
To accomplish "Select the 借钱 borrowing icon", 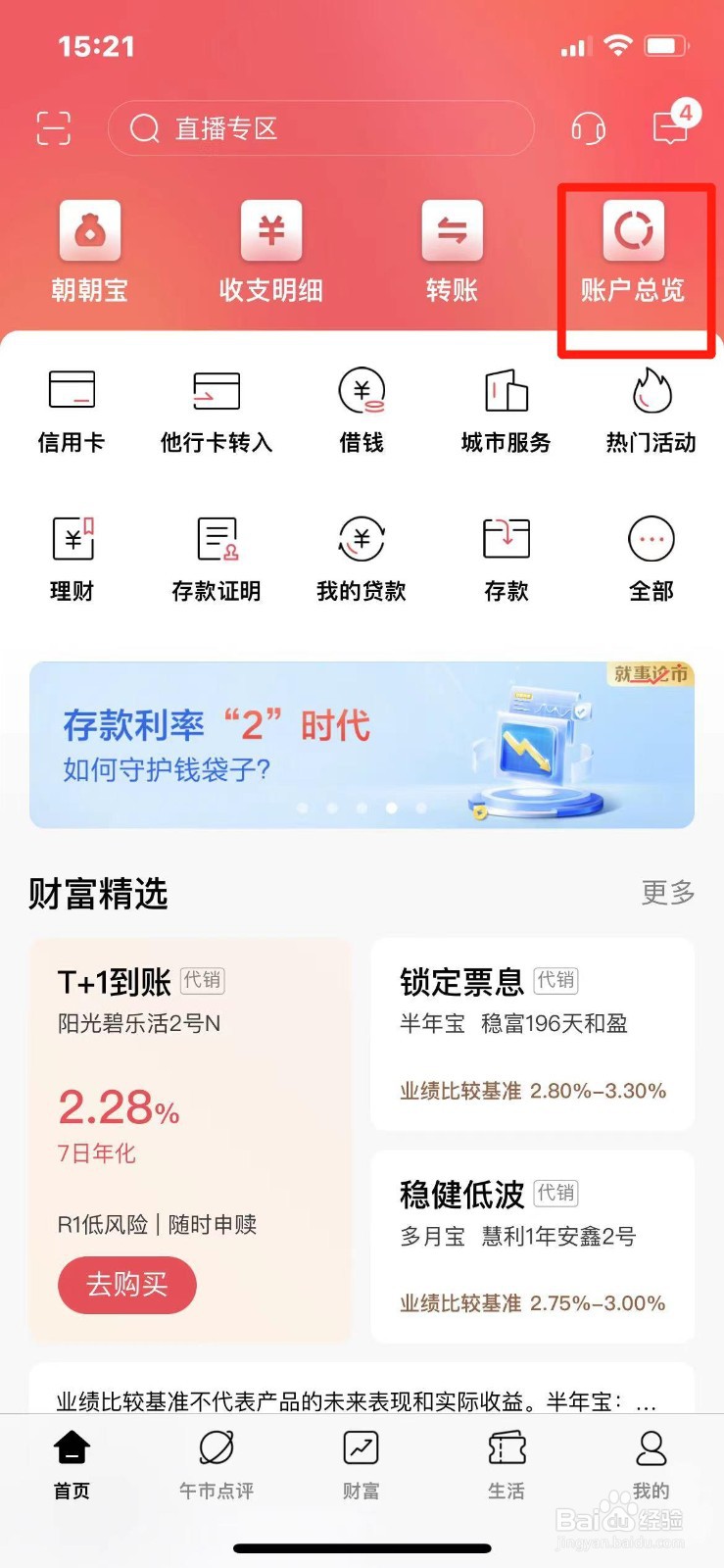I will 361,407.
